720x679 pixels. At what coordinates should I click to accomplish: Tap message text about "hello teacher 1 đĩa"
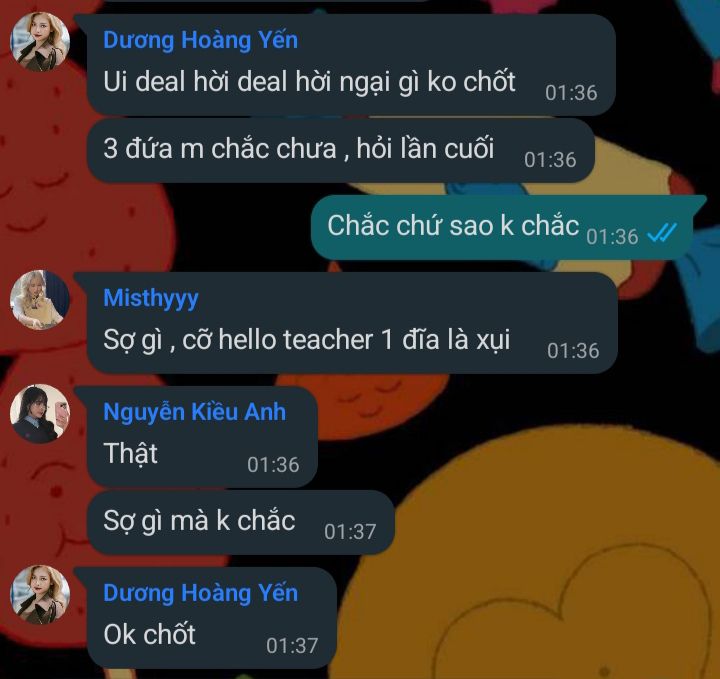pos(307,340)
